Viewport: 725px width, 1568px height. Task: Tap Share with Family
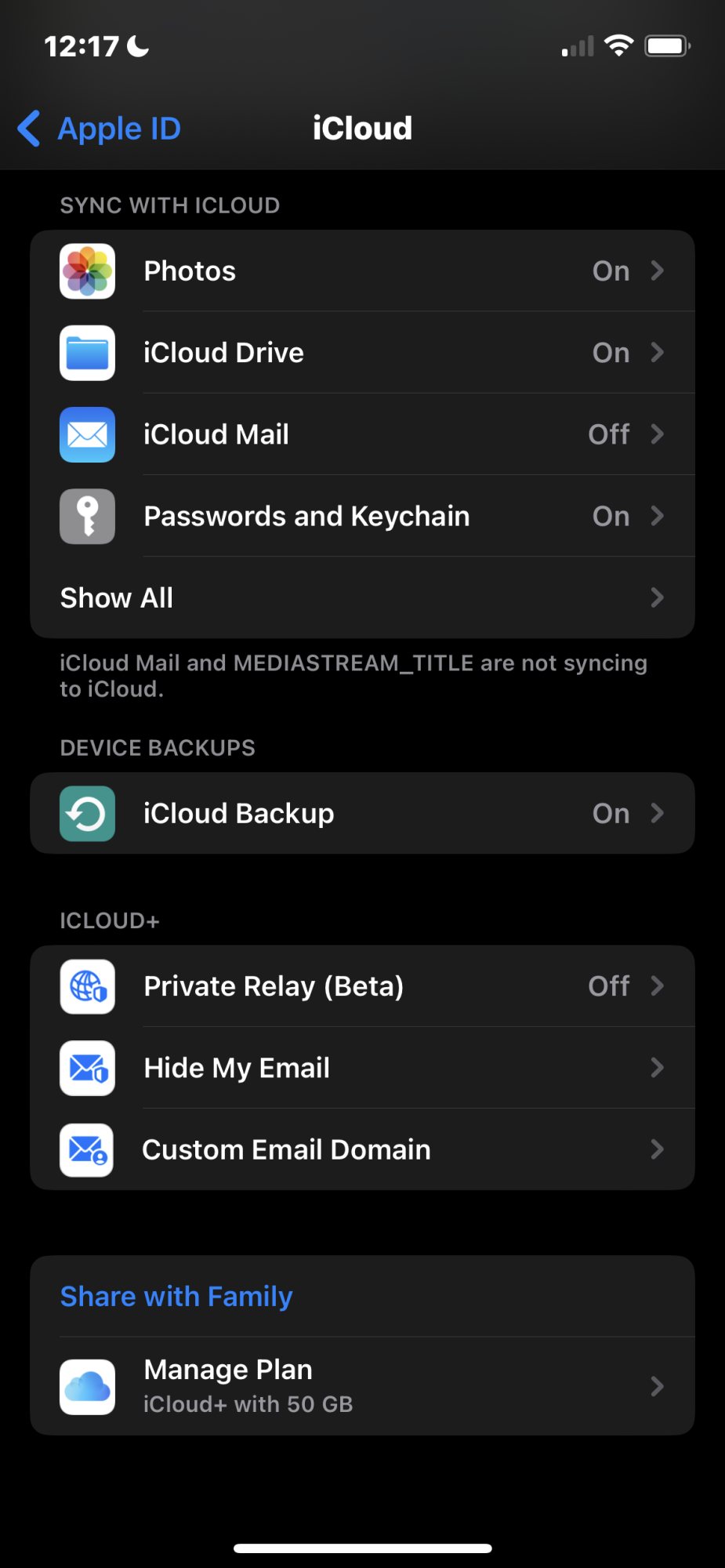point(362,1297)
